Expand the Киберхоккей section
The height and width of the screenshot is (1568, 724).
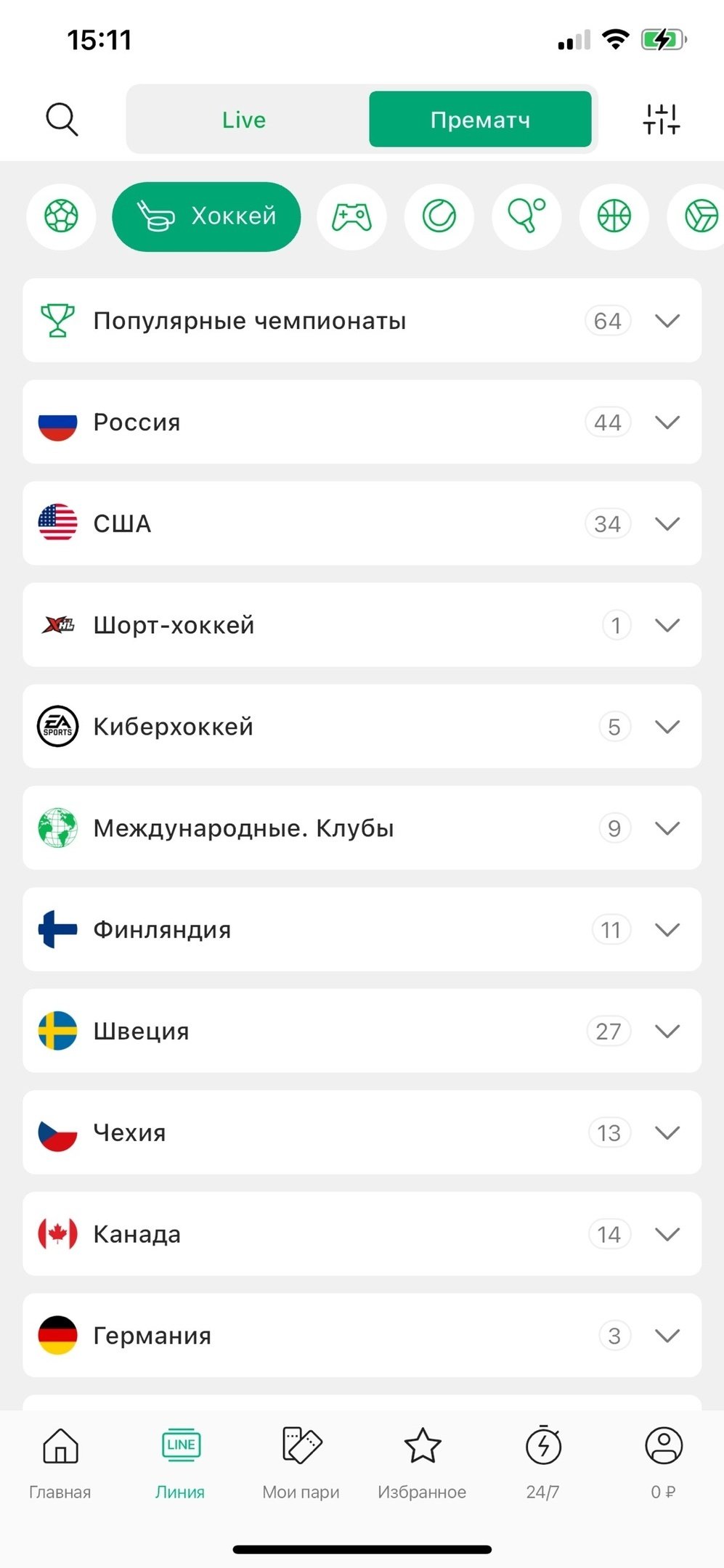tap(362, 727)
